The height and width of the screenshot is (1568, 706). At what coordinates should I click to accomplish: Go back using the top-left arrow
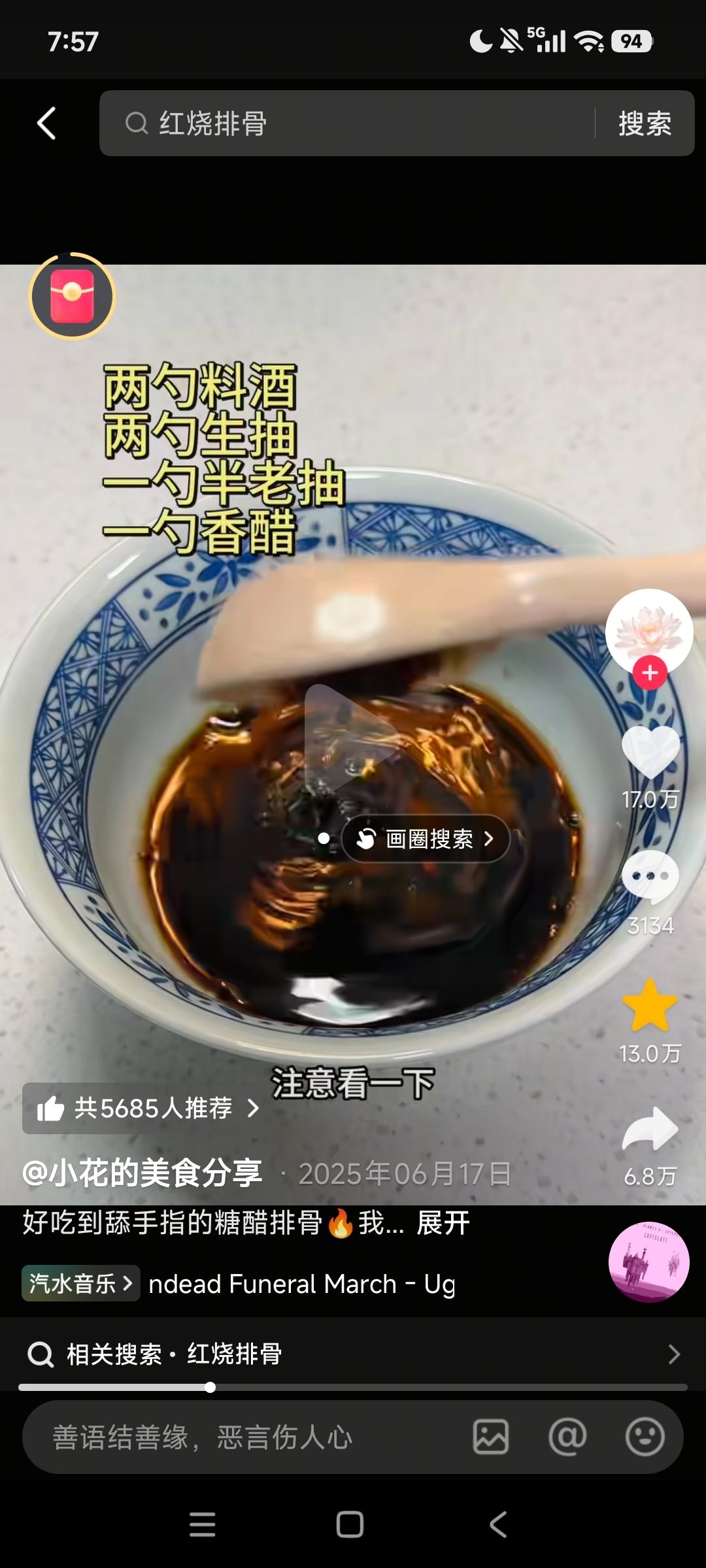pyautogui.click(x=46, y=123)
